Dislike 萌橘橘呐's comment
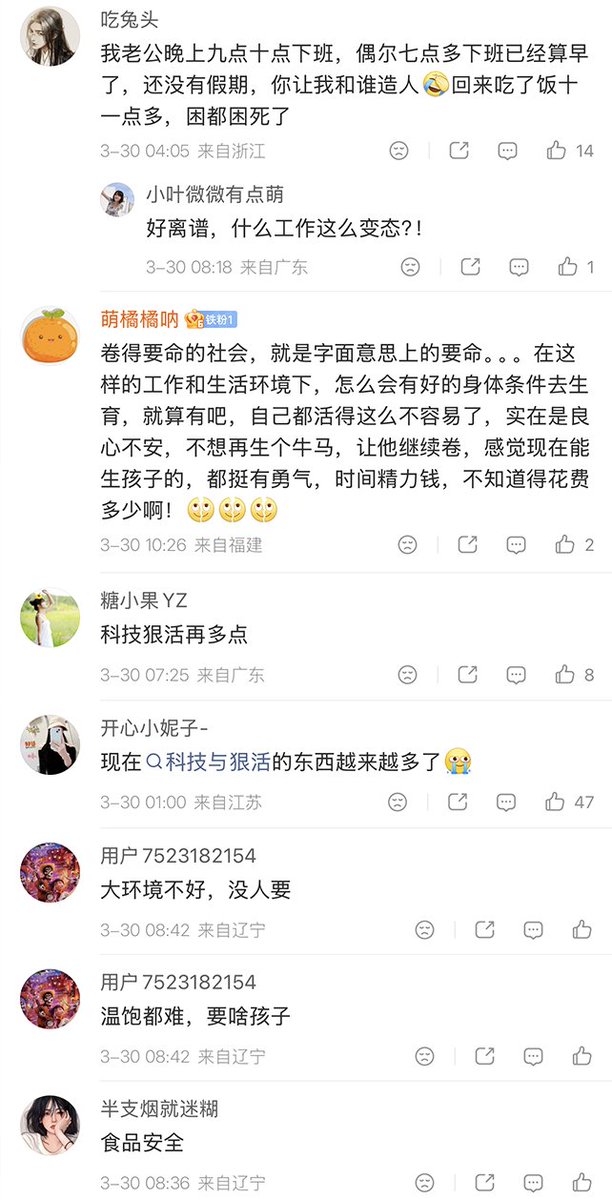This screenshot has width=612, height=1199. point(408,545)
